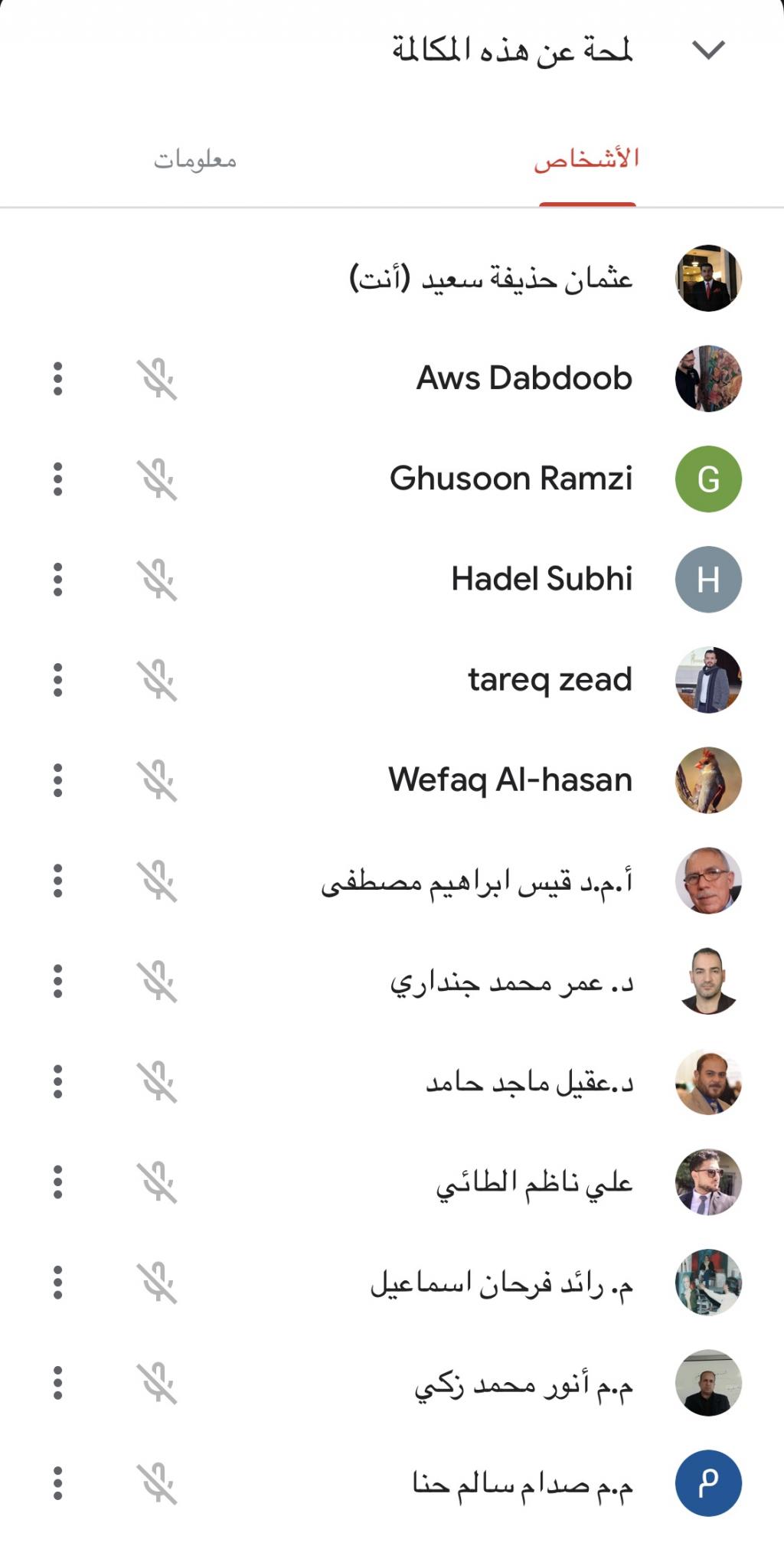
Task: Open options for م. رائد فرحان اسماعيل
Action: tap(57, 1283)
